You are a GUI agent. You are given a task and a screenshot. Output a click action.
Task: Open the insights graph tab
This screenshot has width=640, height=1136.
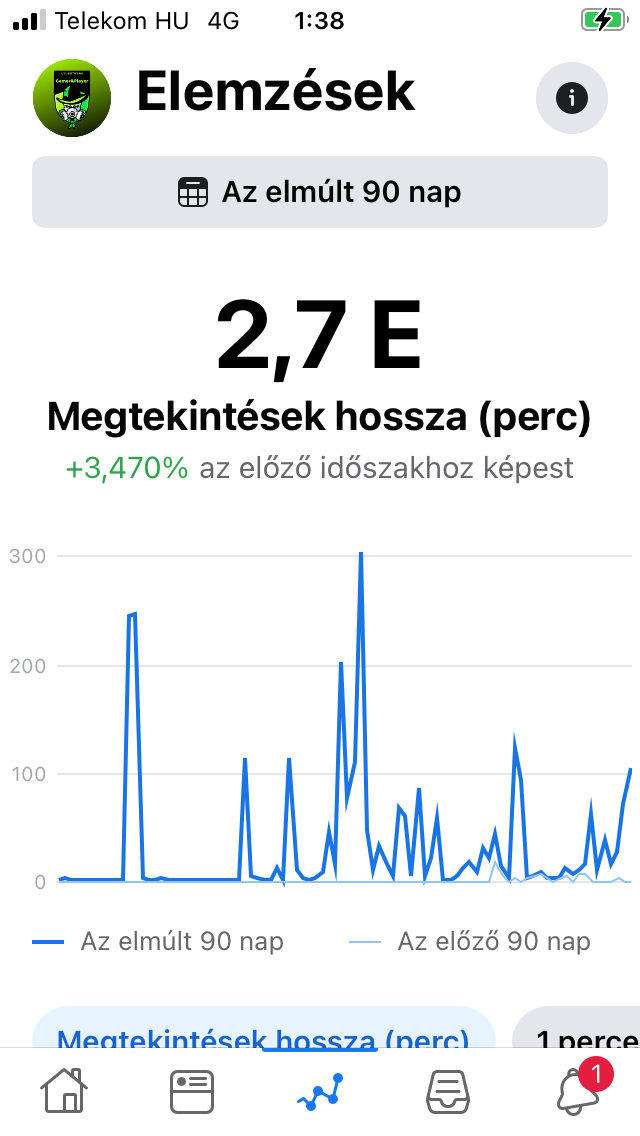pos(320,1091)
